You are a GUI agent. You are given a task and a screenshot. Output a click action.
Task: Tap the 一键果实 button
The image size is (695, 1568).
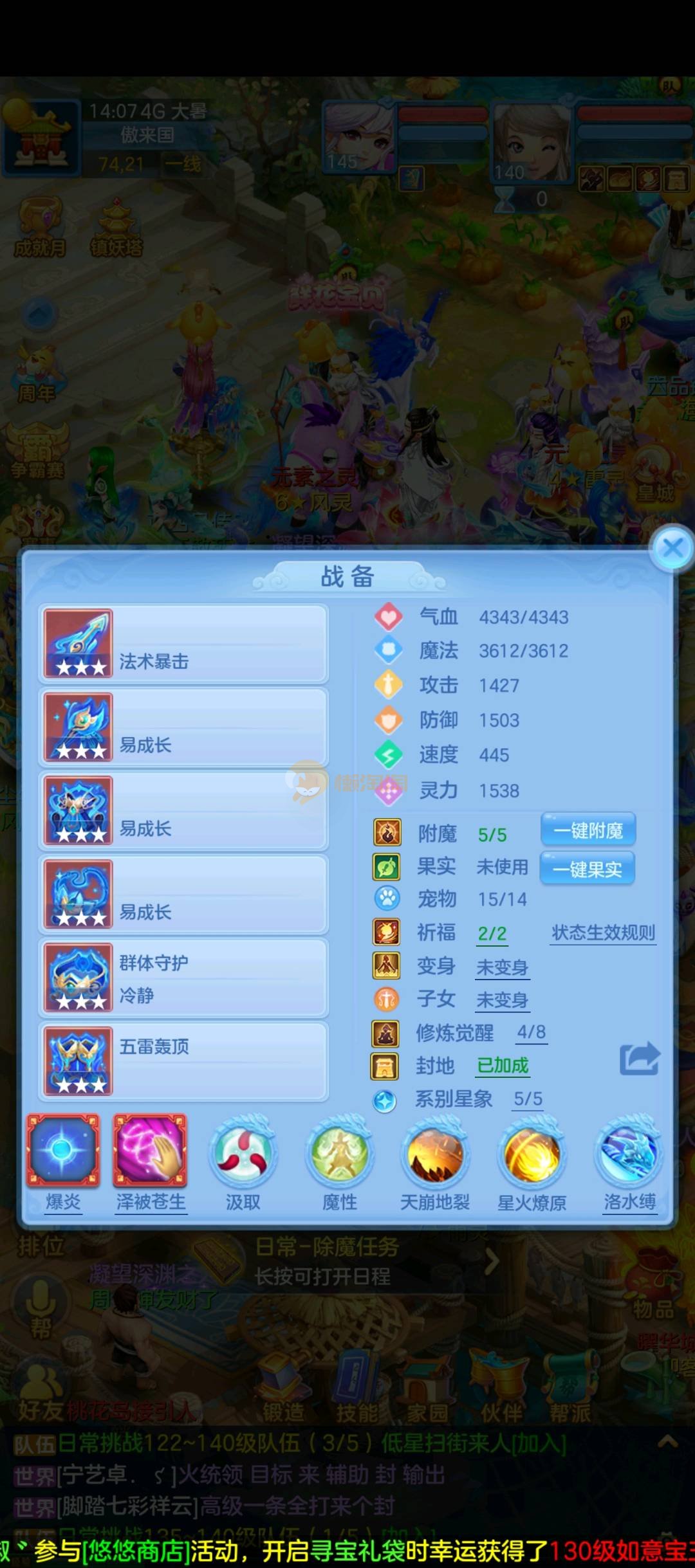pyautogui.click(x=587, y=869)
